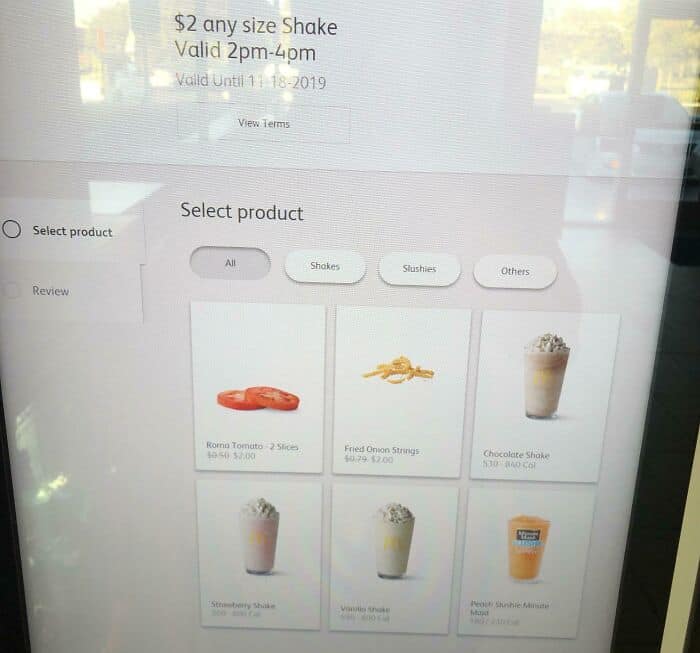700x653 pixels.
Task: Open the Review step
Action: [50, 291]
